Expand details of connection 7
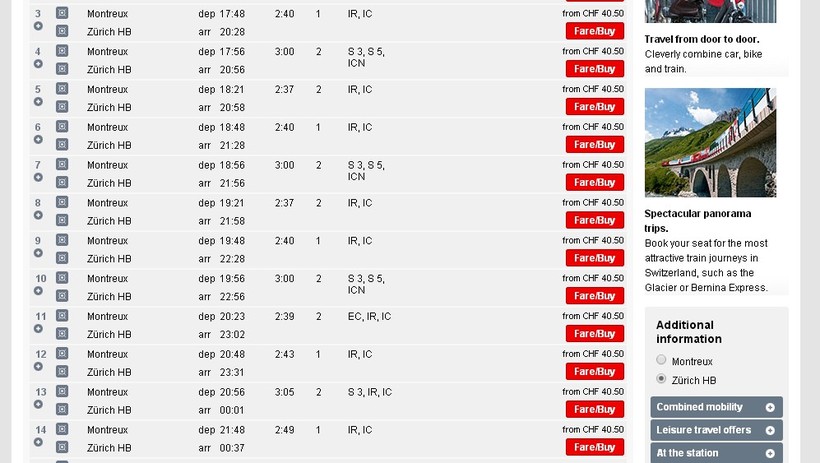Viewport: 820px width, 463px height. tap(38, 177)
